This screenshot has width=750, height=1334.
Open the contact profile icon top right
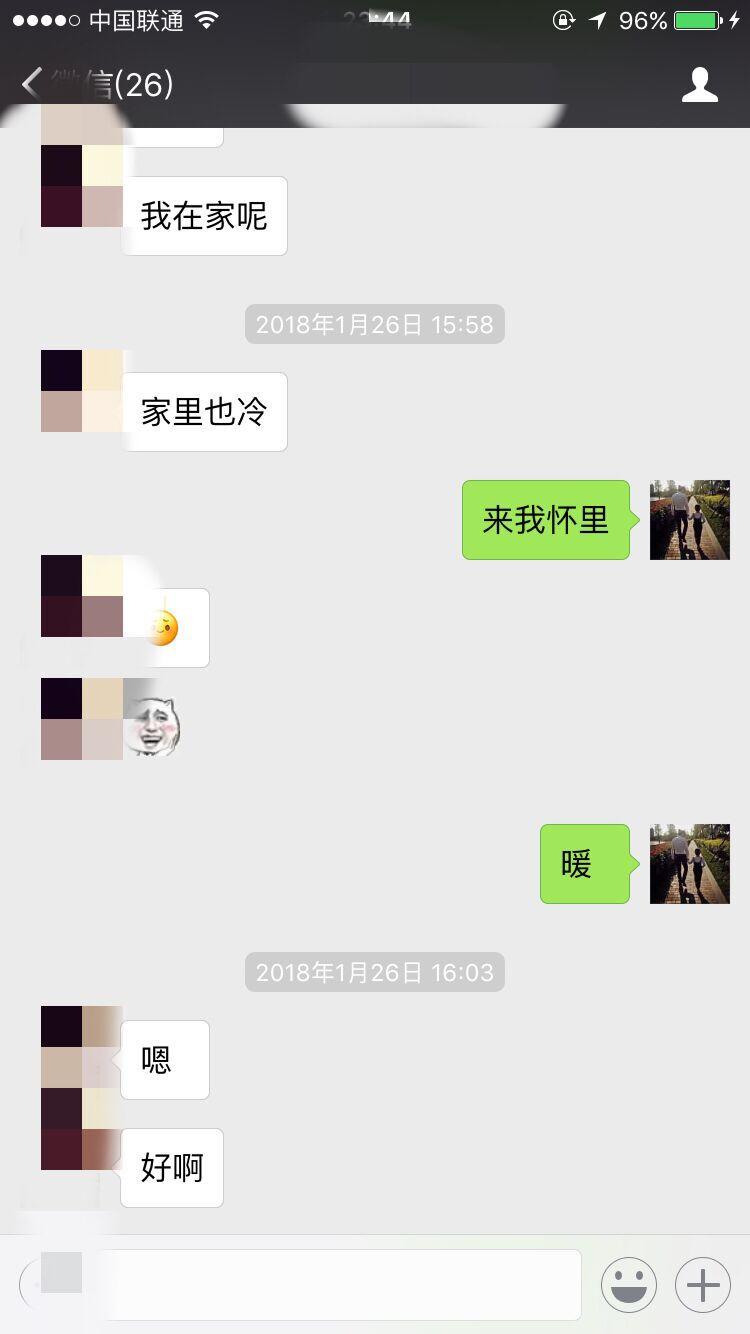pyautogui.click(x=700, y=85)
